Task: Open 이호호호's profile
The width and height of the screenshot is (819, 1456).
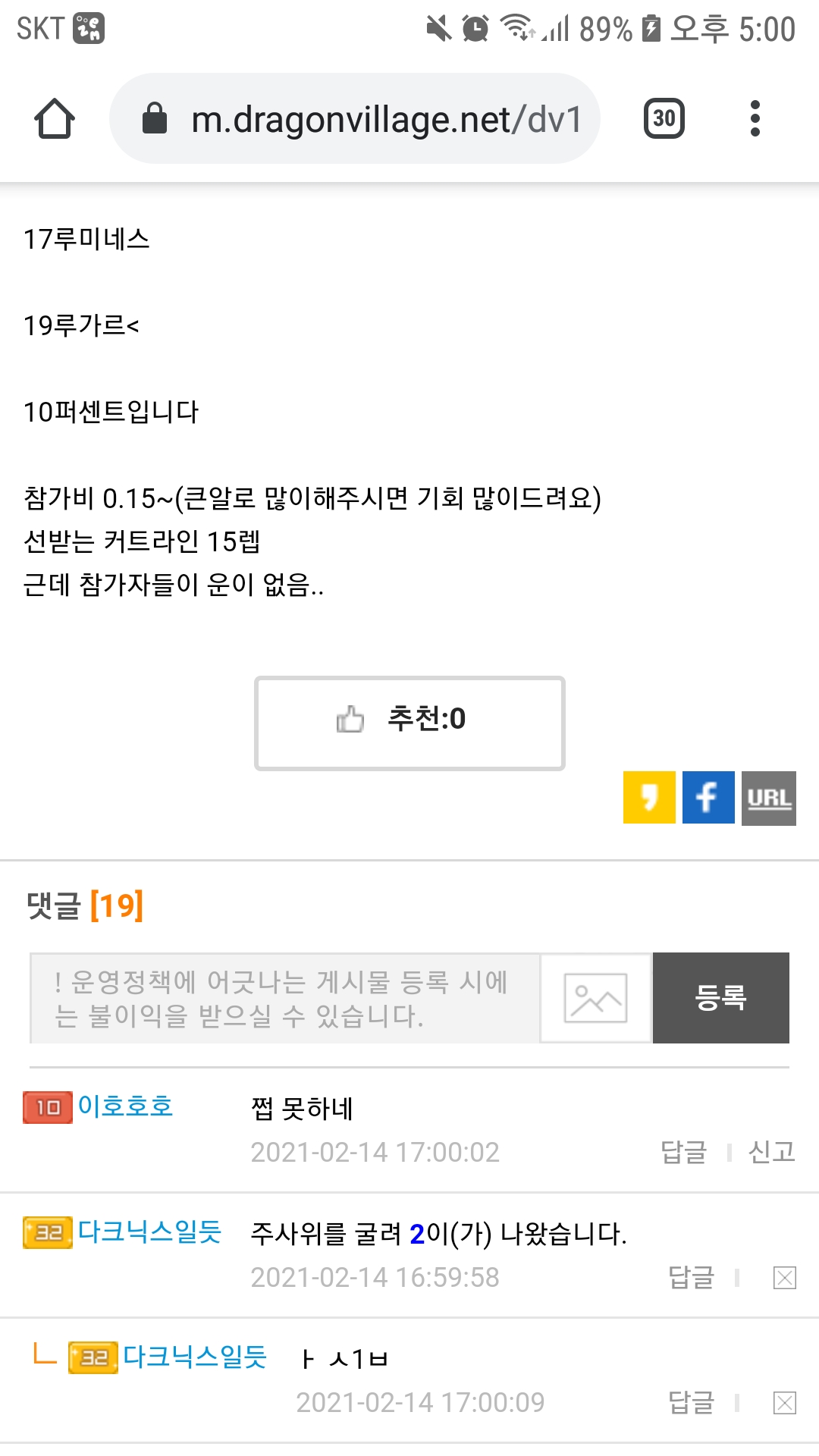Action: pos(126,1106)
